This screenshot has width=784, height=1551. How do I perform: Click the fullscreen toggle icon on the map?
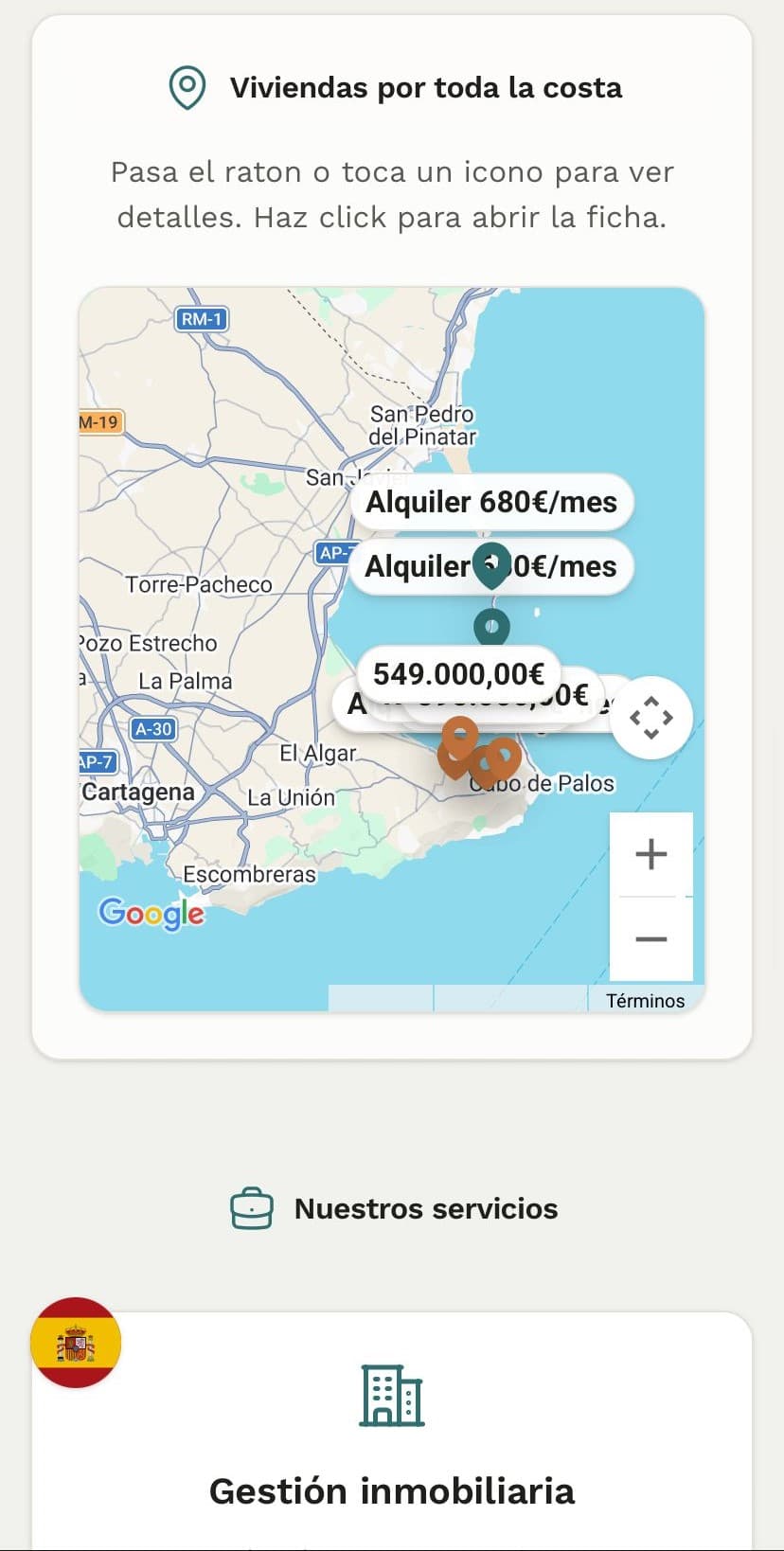click(651, 717)
